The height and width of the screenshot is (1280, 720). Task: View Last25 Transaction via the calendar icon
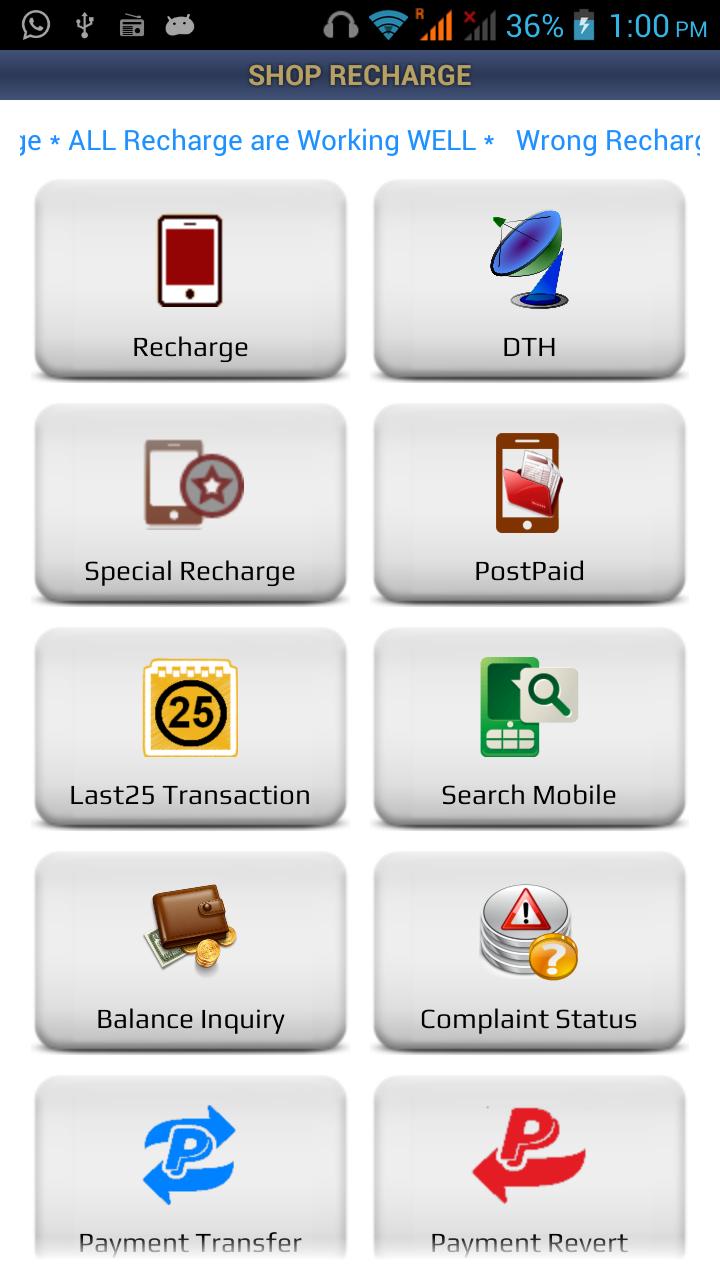tap(190, 707)
